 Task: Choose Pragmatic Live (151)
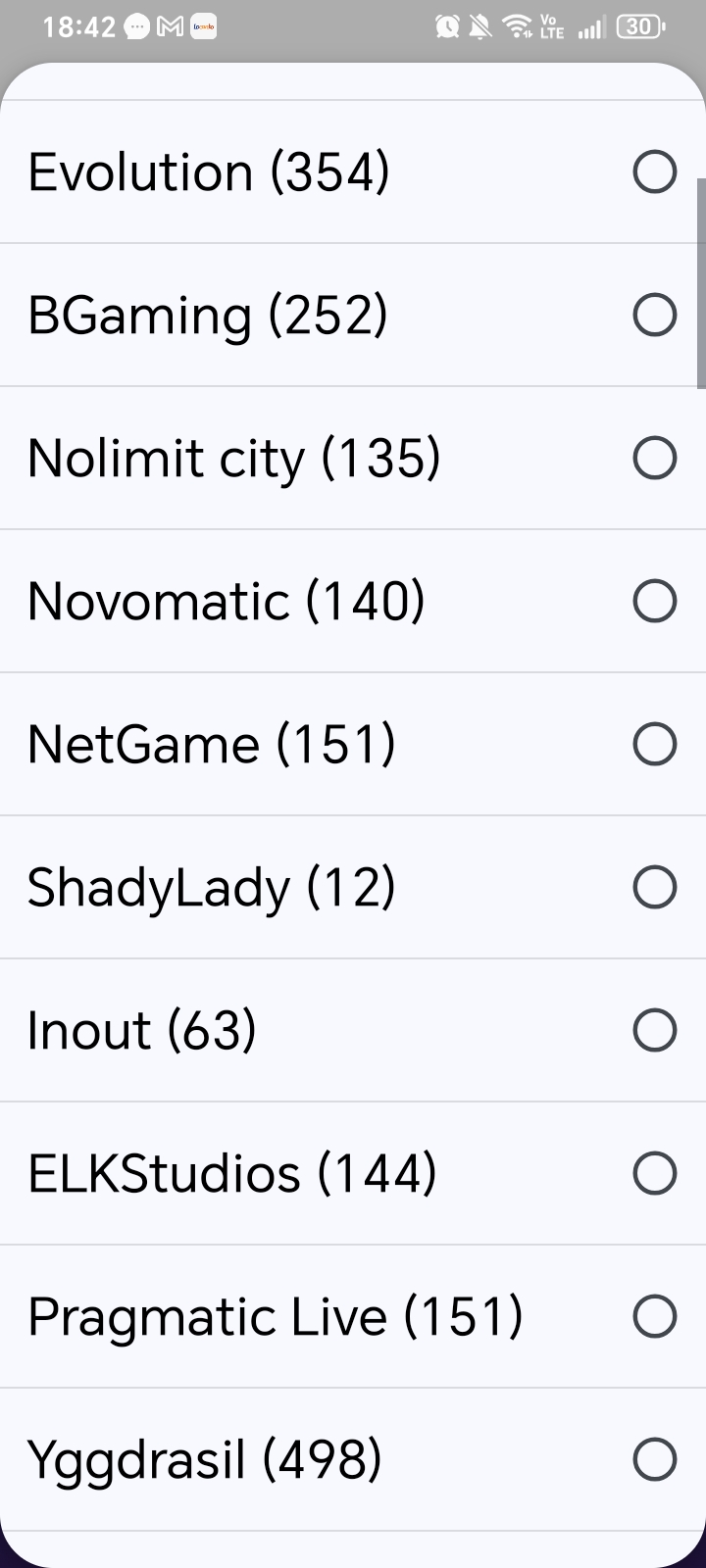coord(352,1316)
